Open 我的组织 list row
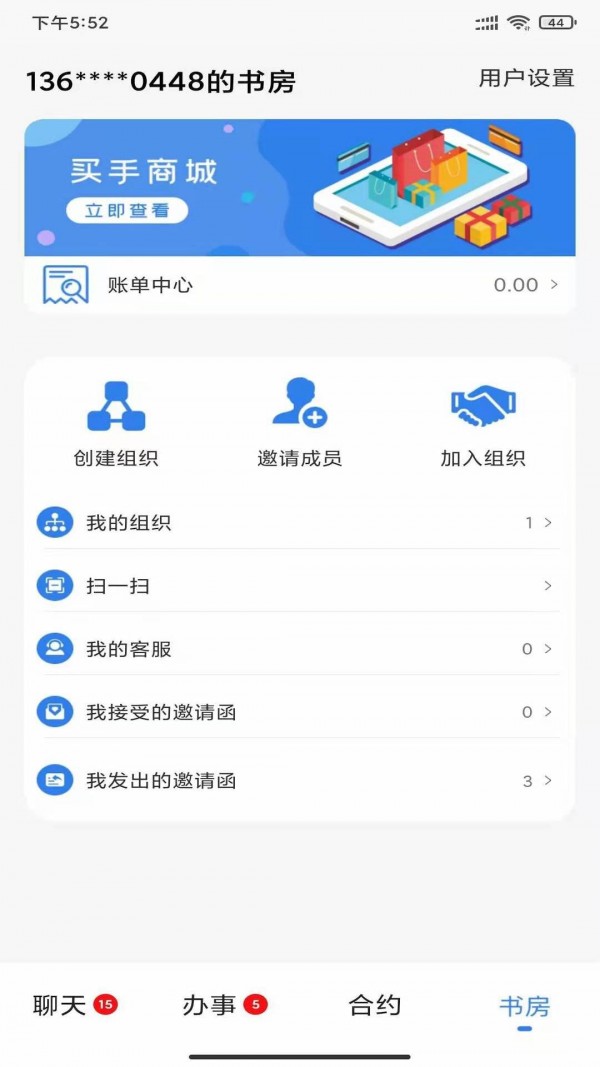This screenshot has height=1067, width=600. (x=299, y=523)
